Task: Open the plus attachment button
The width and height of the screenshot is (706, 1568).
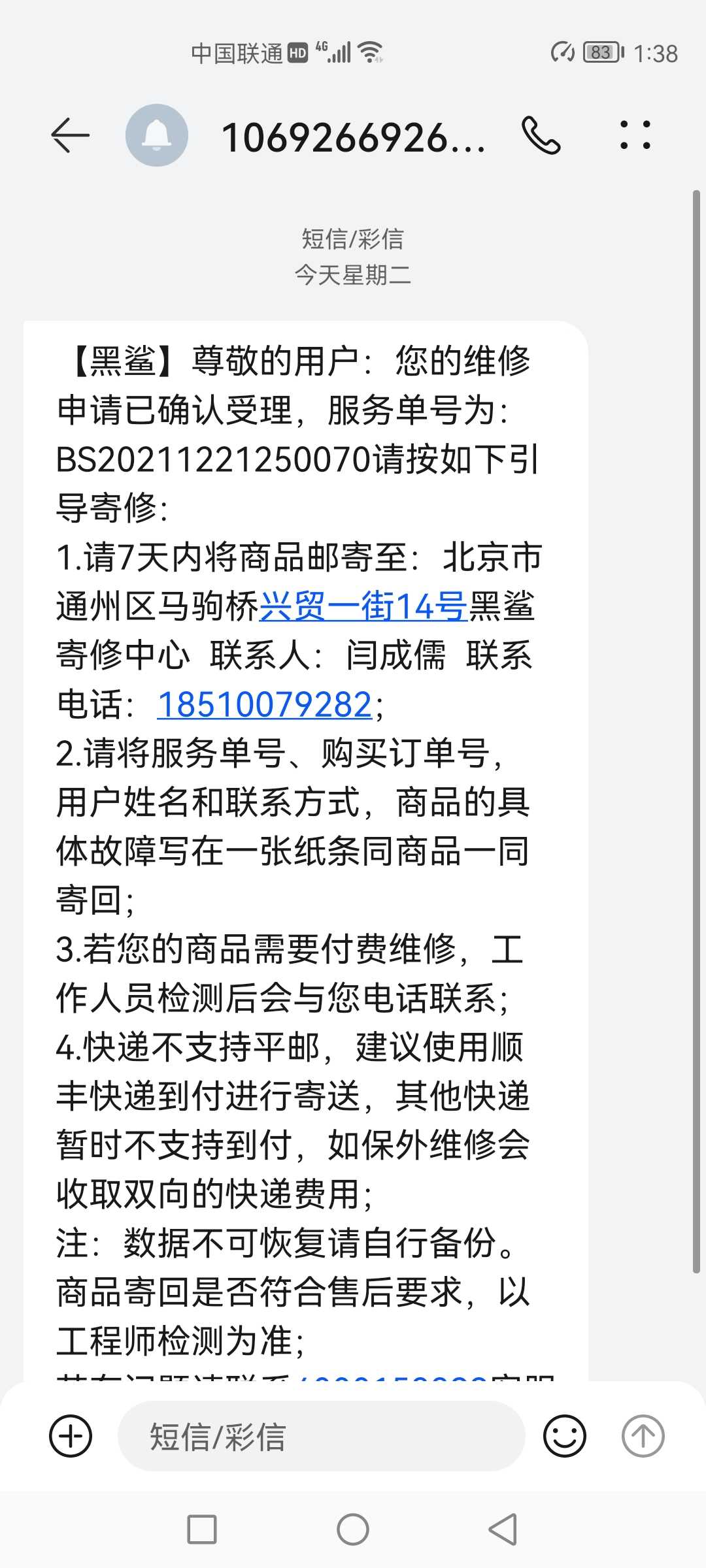Action: (71, 1435)
